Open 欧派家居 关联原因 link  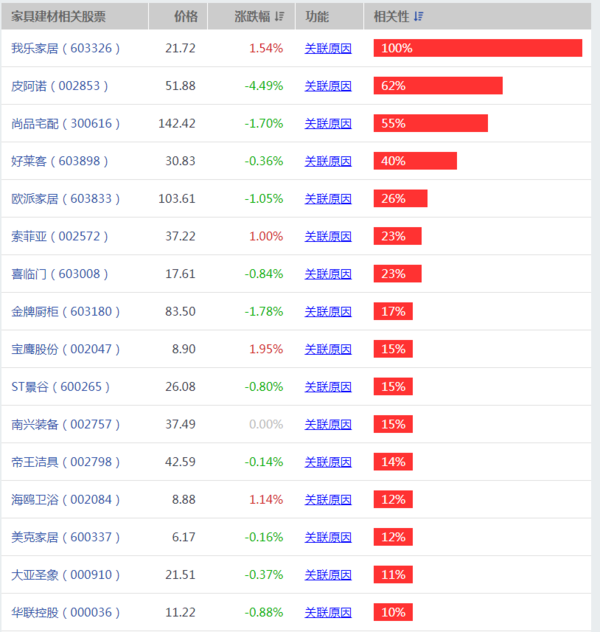328,198
